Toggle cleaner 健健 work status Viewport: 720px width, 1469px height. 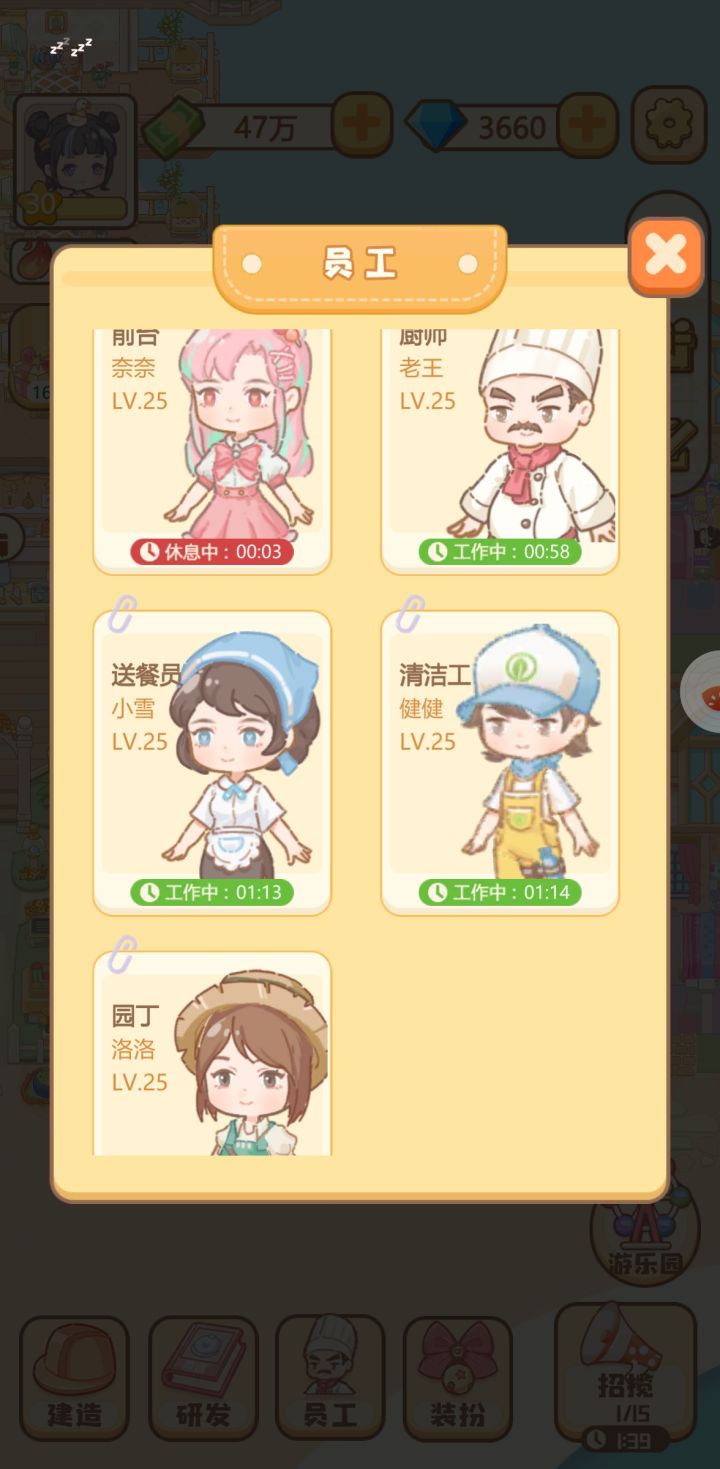500,892
